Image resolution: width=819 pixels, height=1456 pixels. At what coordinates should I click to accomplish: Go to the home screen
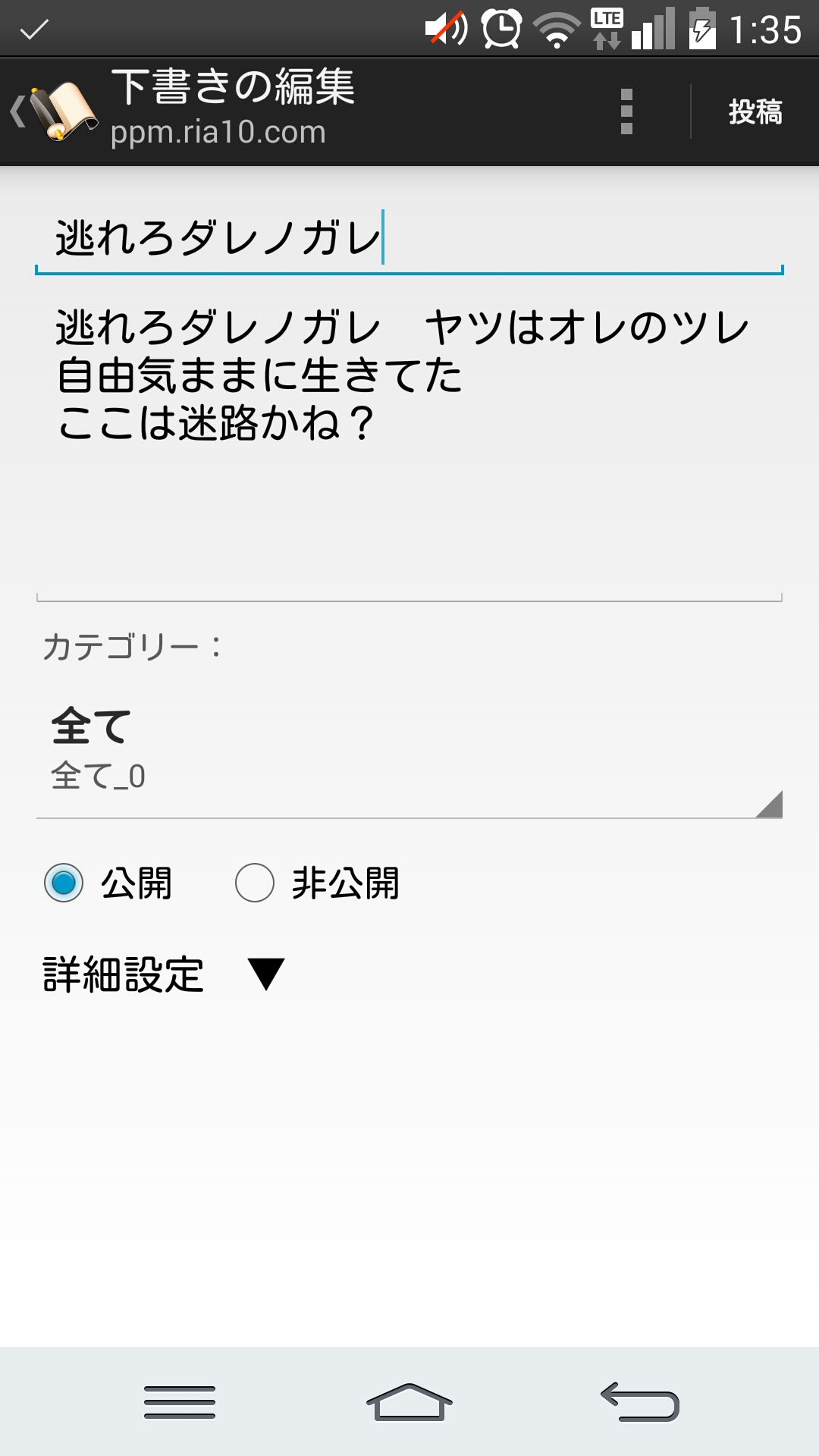[x=409, y=1401]
